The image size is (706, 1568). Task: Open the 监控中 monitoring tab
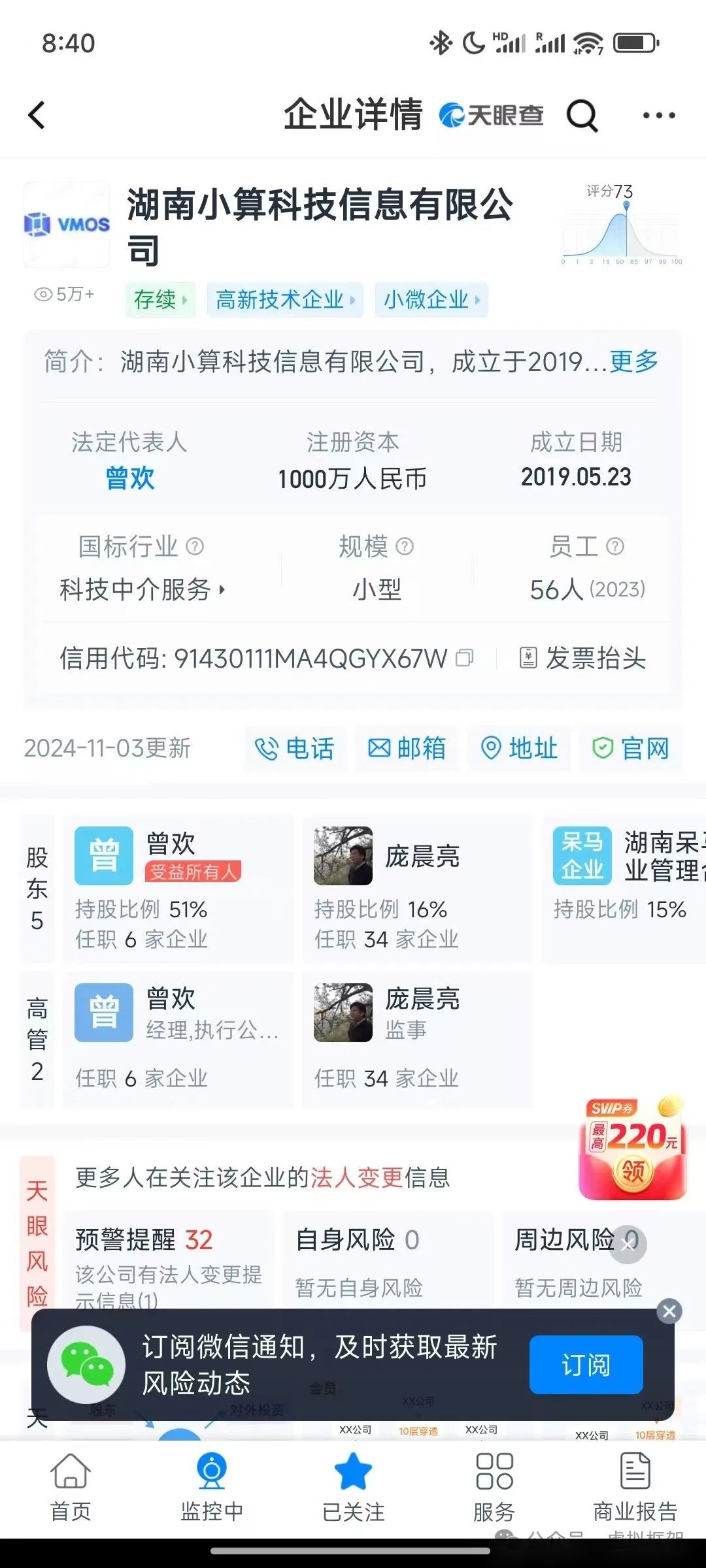point(212,1487)
